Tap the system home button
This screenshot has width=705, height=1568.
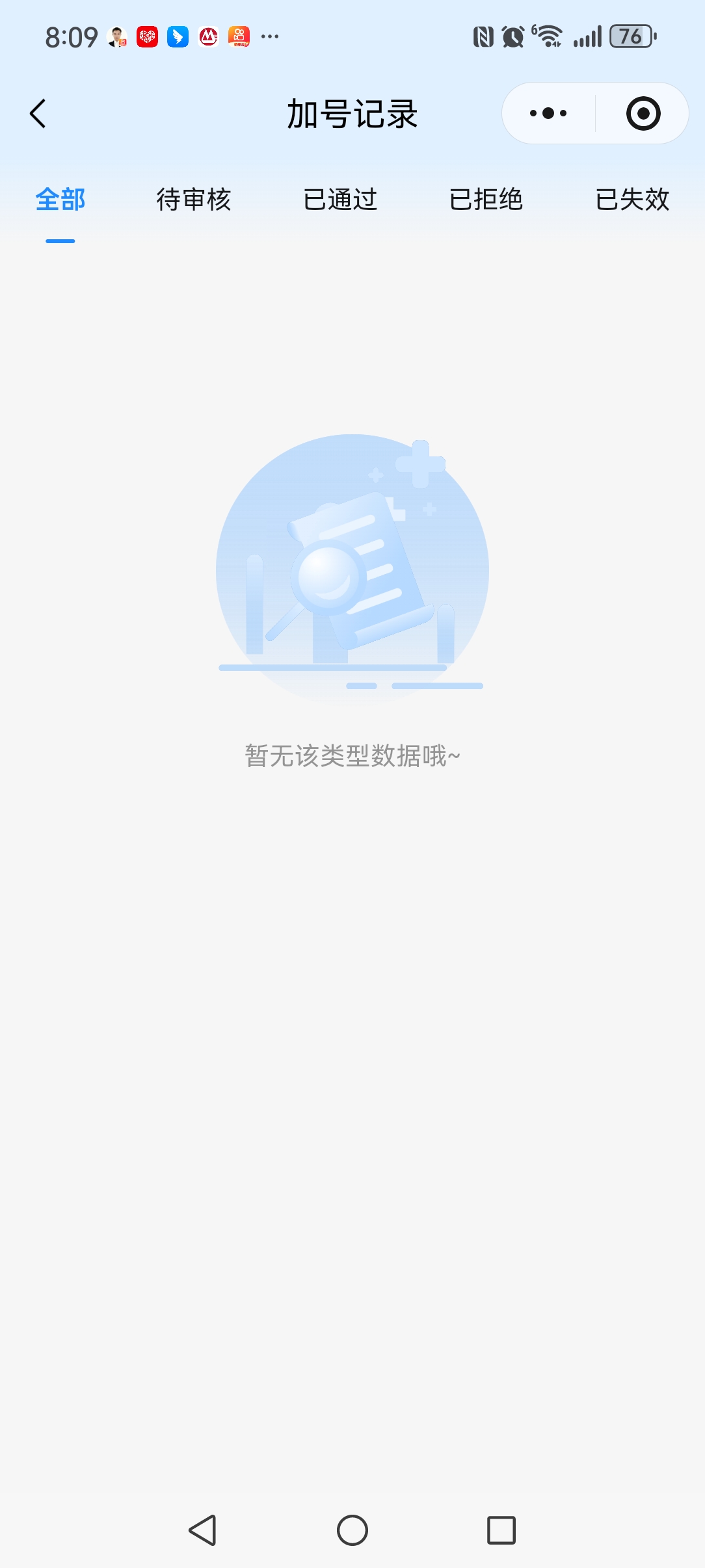point(352,1530)
